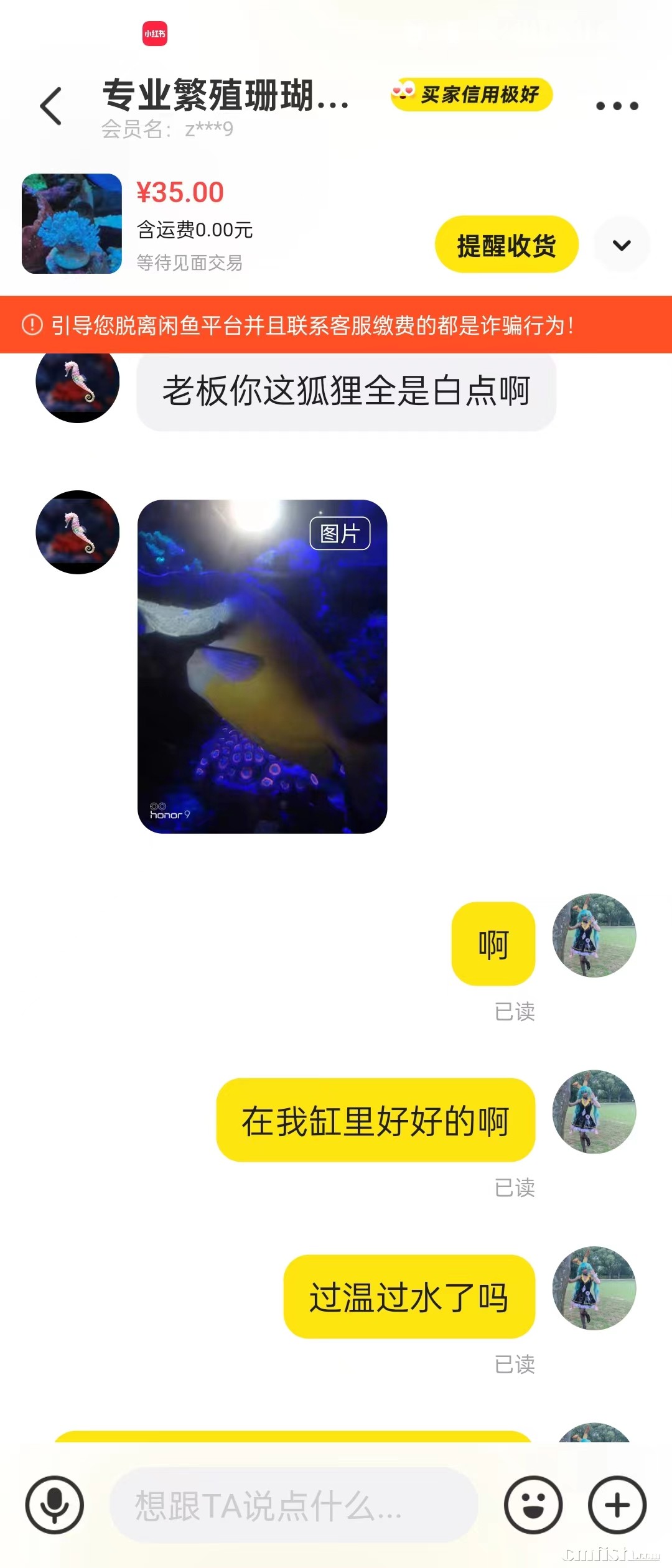Focus the 想跟TA说点什么 message field

pos(292,1505)
